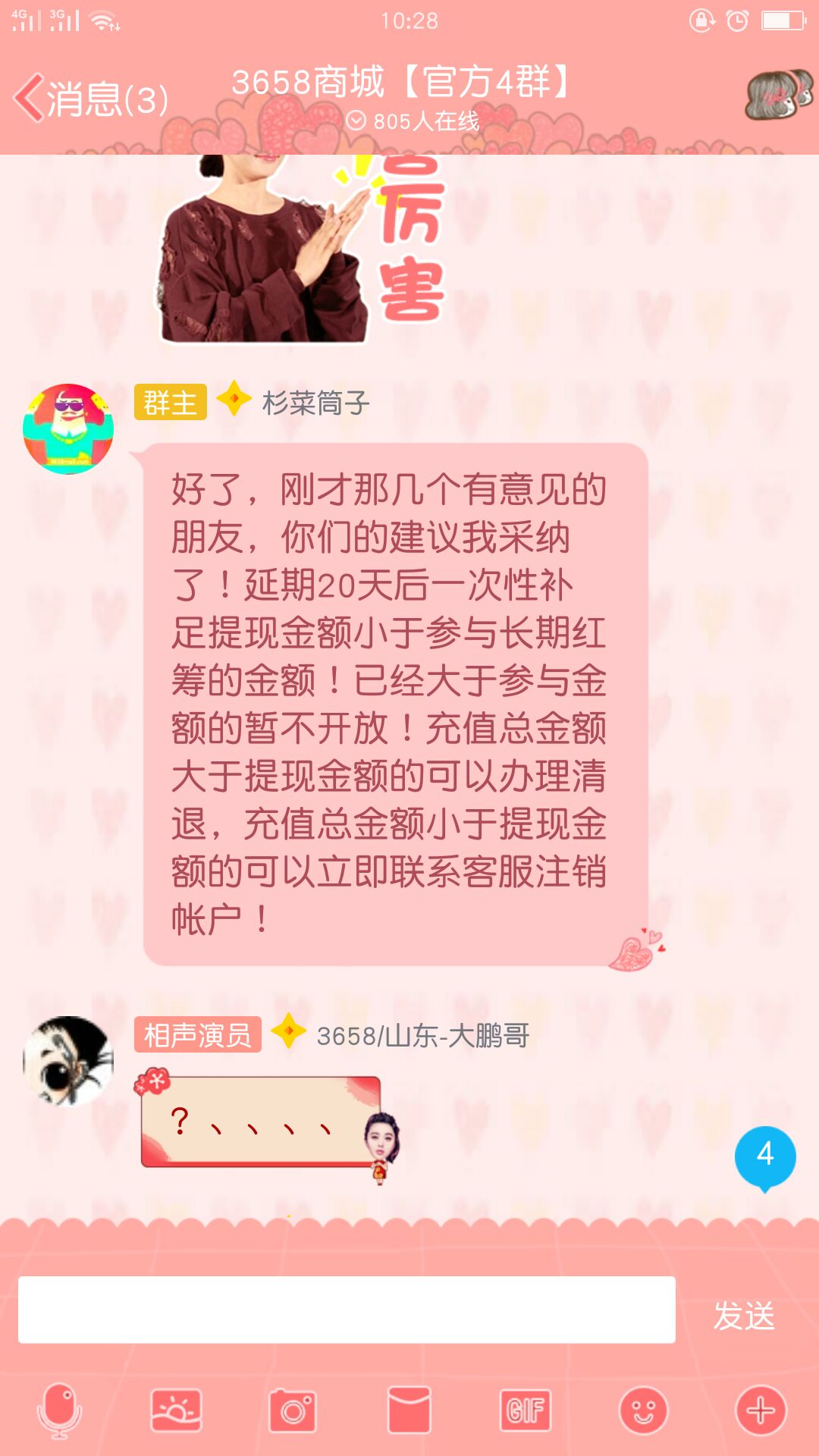Tap the message text input field

pos(347,1310)
